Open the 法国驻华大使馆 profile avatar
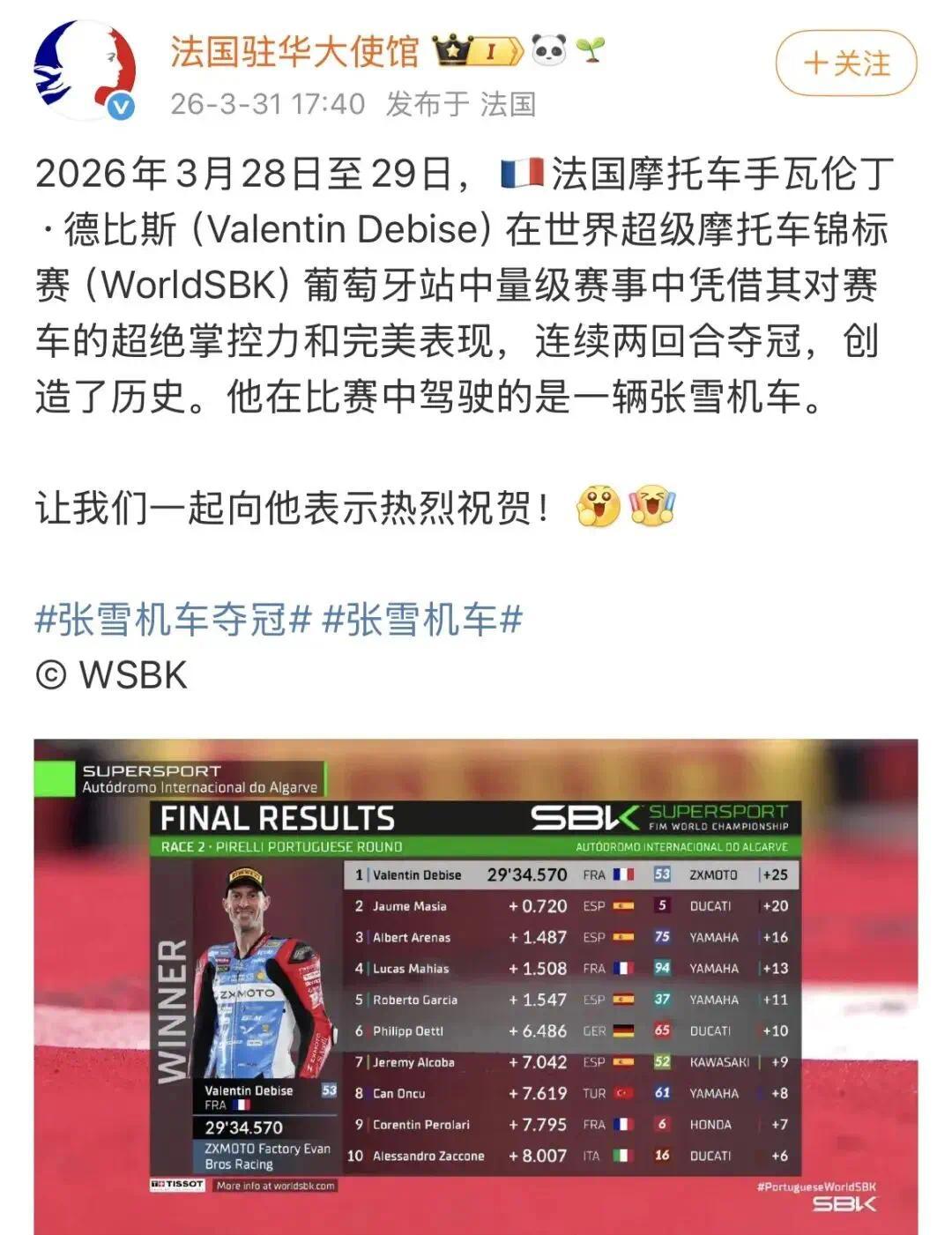Image resolution: width=952 pixels, height=1235 pixels. 86,71
